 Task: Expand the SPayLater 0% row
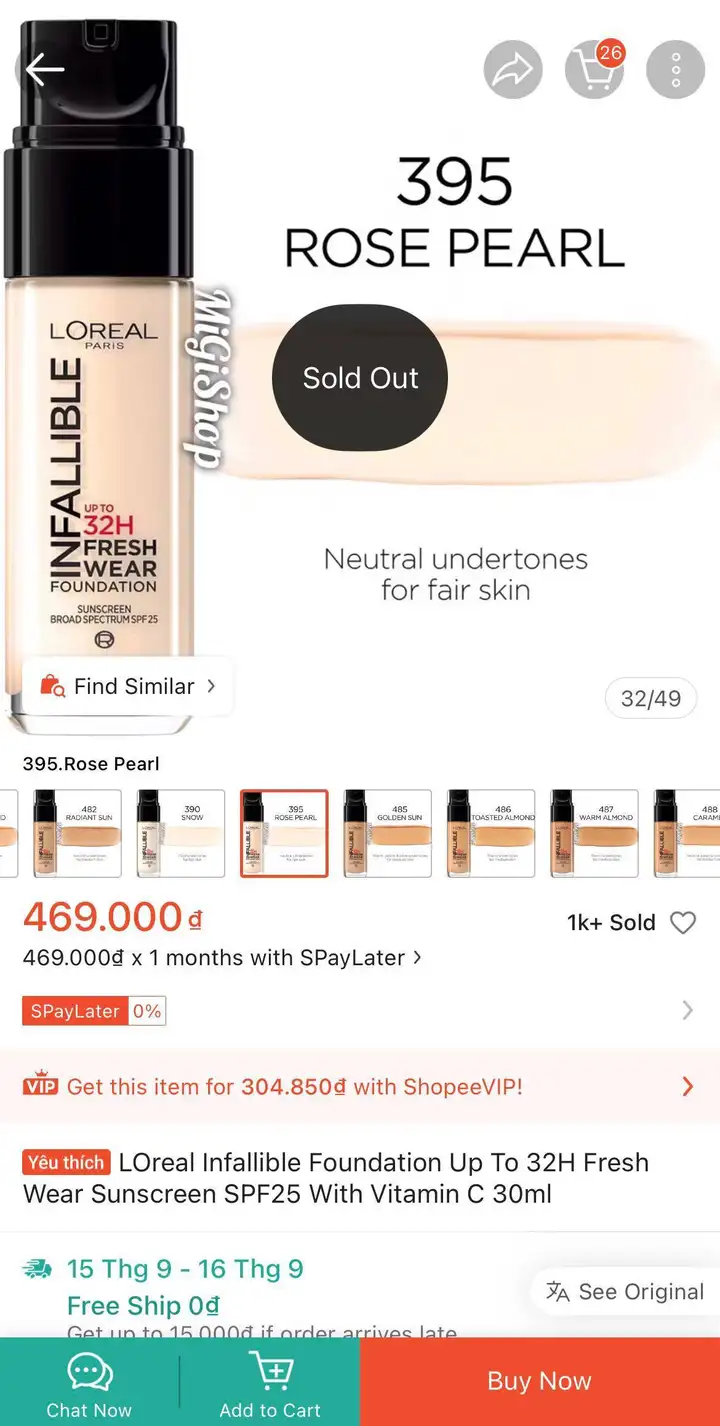click(360, 1011)
